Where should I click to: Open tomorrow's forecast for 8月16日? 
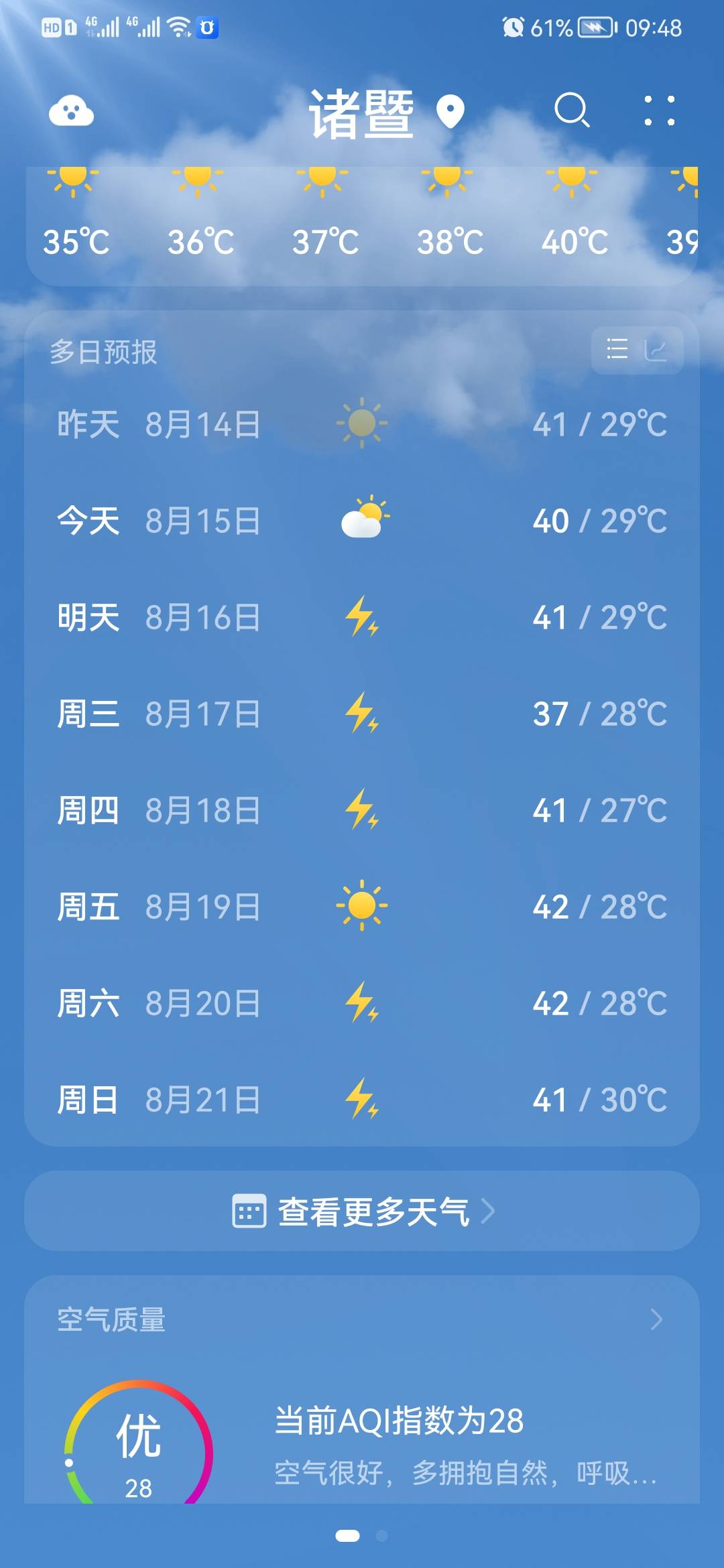(362, 617)
